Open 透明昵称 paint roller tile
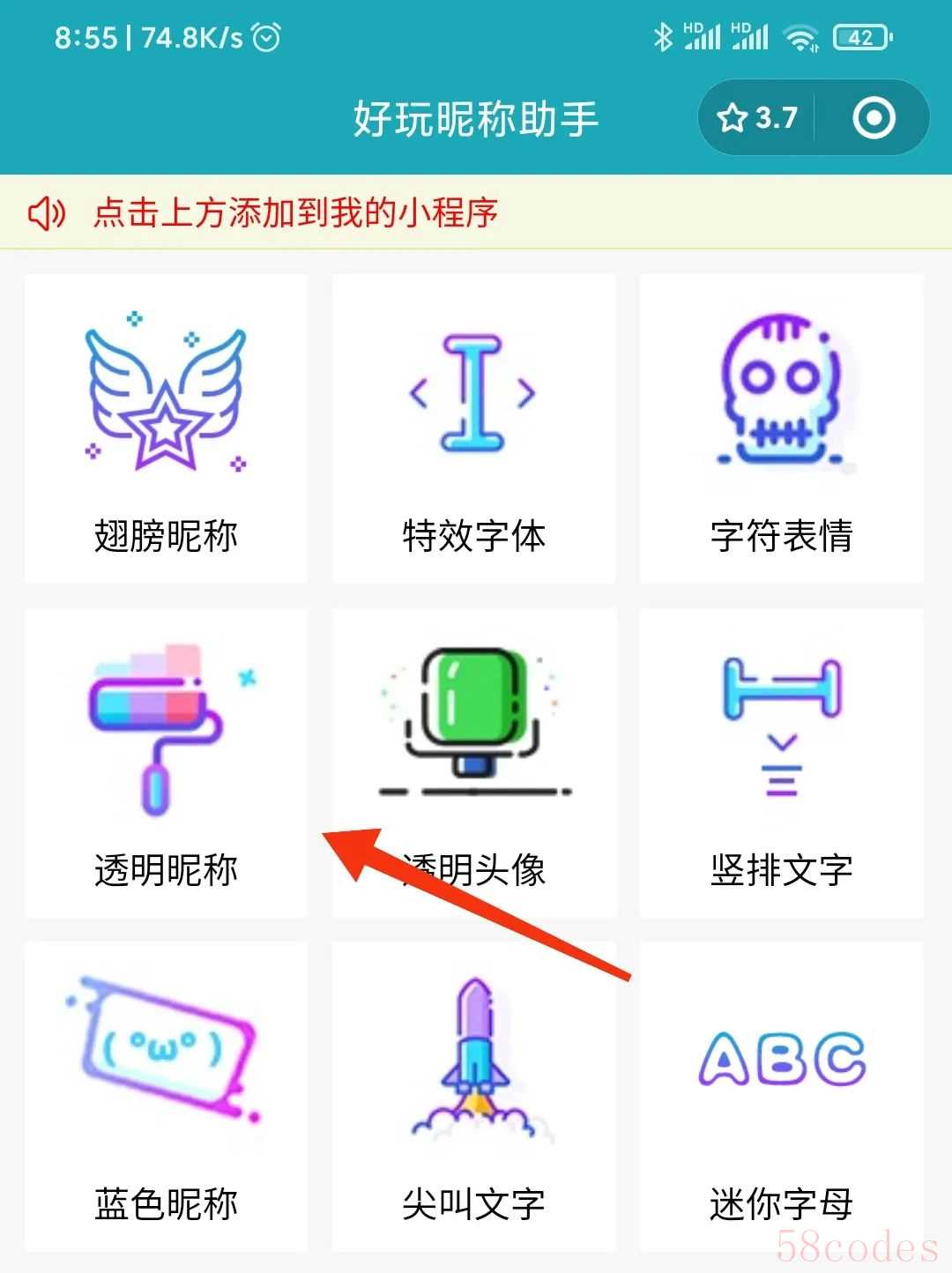The width and height of the screenshot is (952, 1273). (x=166, y=763)
